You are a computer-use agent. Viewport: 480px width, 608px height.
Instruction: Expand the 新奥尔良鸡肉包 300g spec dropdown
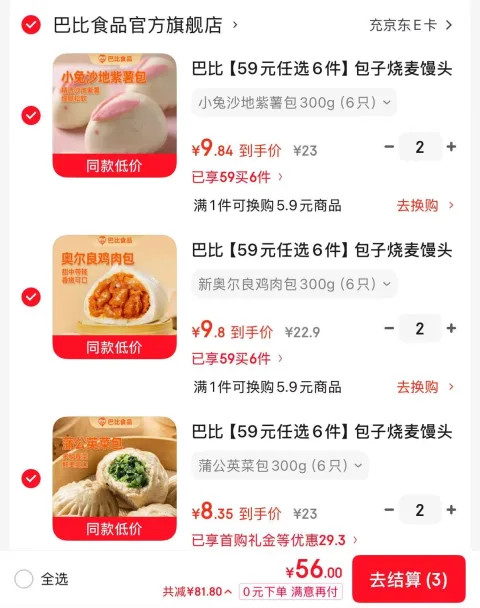coord(294,284)
